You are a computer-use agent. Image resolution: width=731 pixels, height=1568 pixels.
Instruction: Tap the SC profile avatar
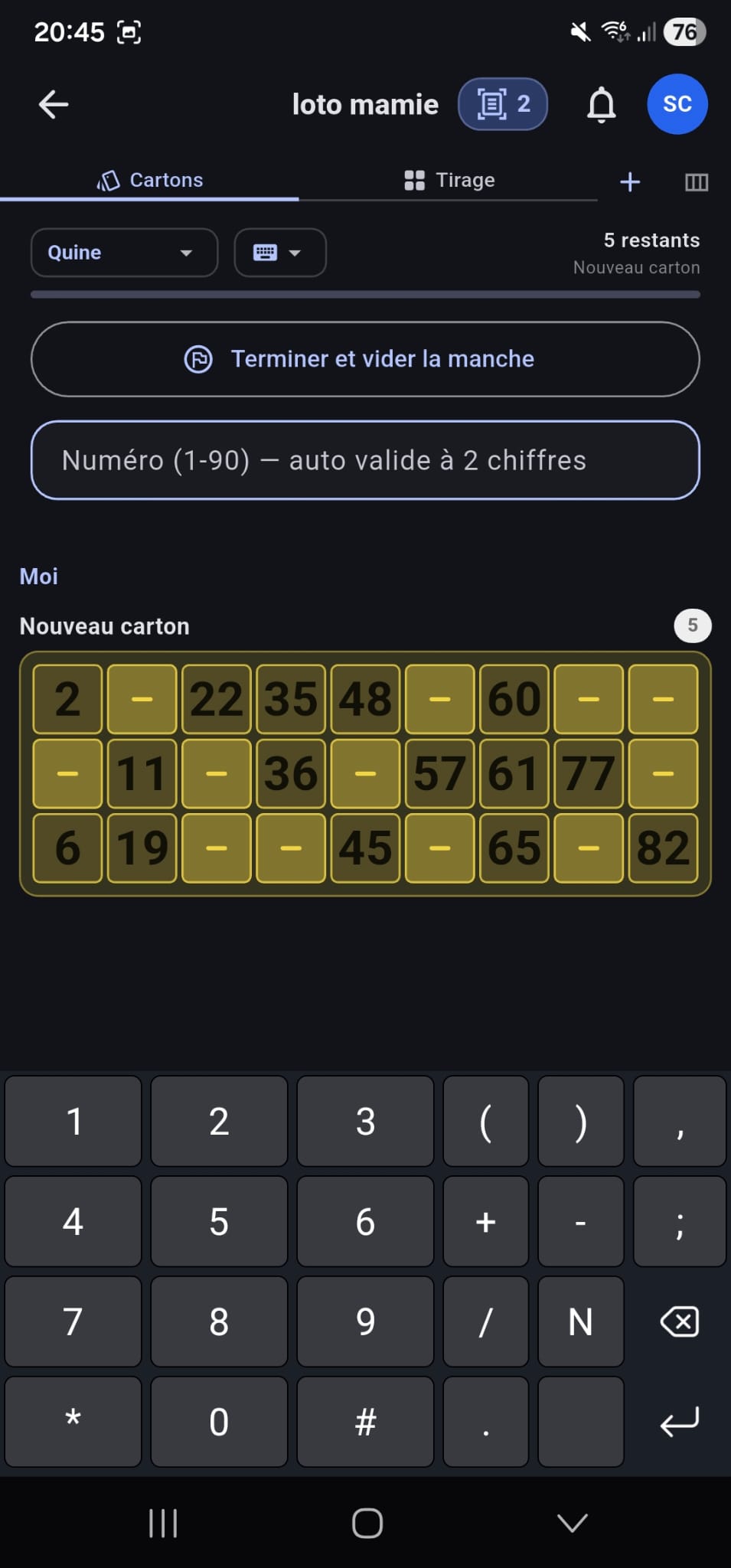tap(677, 104)
